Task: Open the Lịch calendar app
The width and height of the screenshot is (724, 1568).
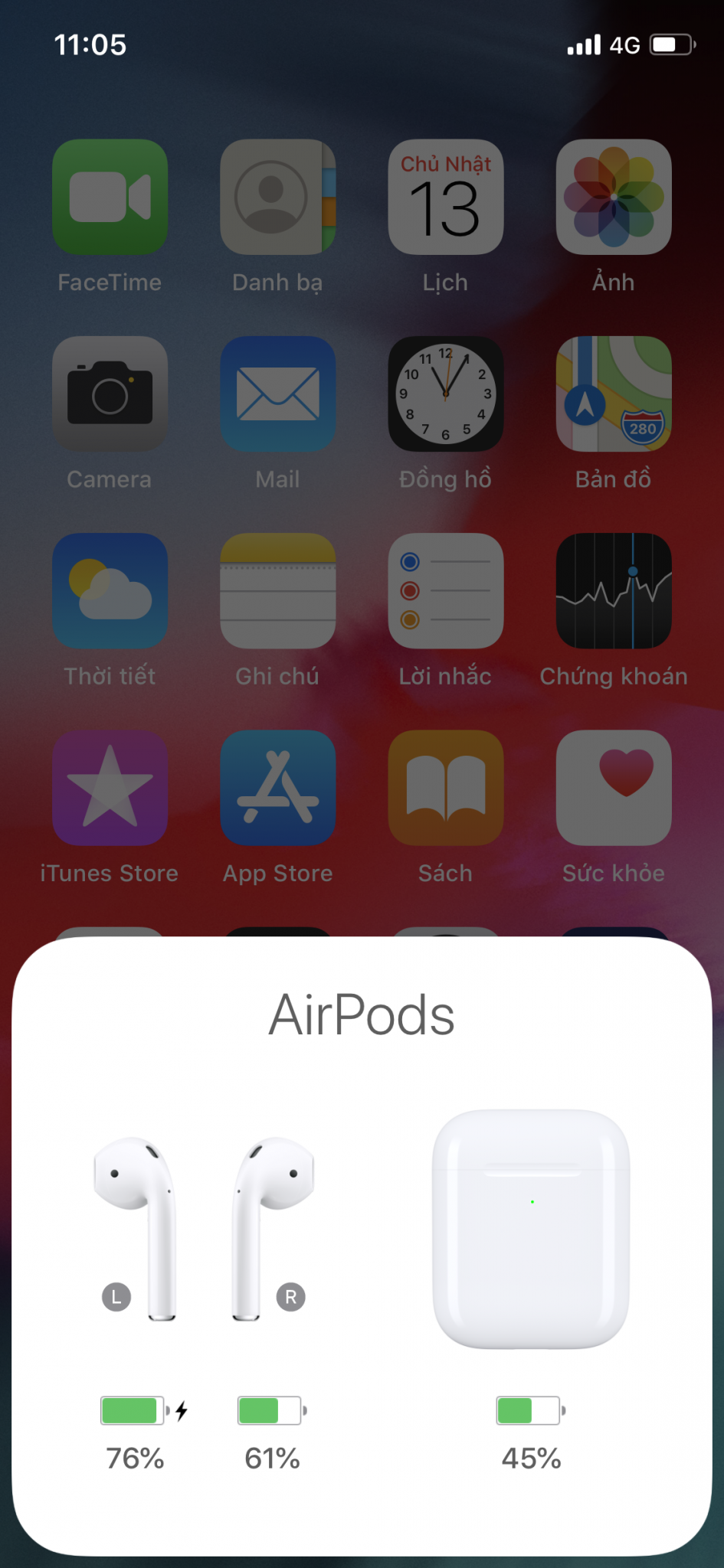Action: point(445,197)
